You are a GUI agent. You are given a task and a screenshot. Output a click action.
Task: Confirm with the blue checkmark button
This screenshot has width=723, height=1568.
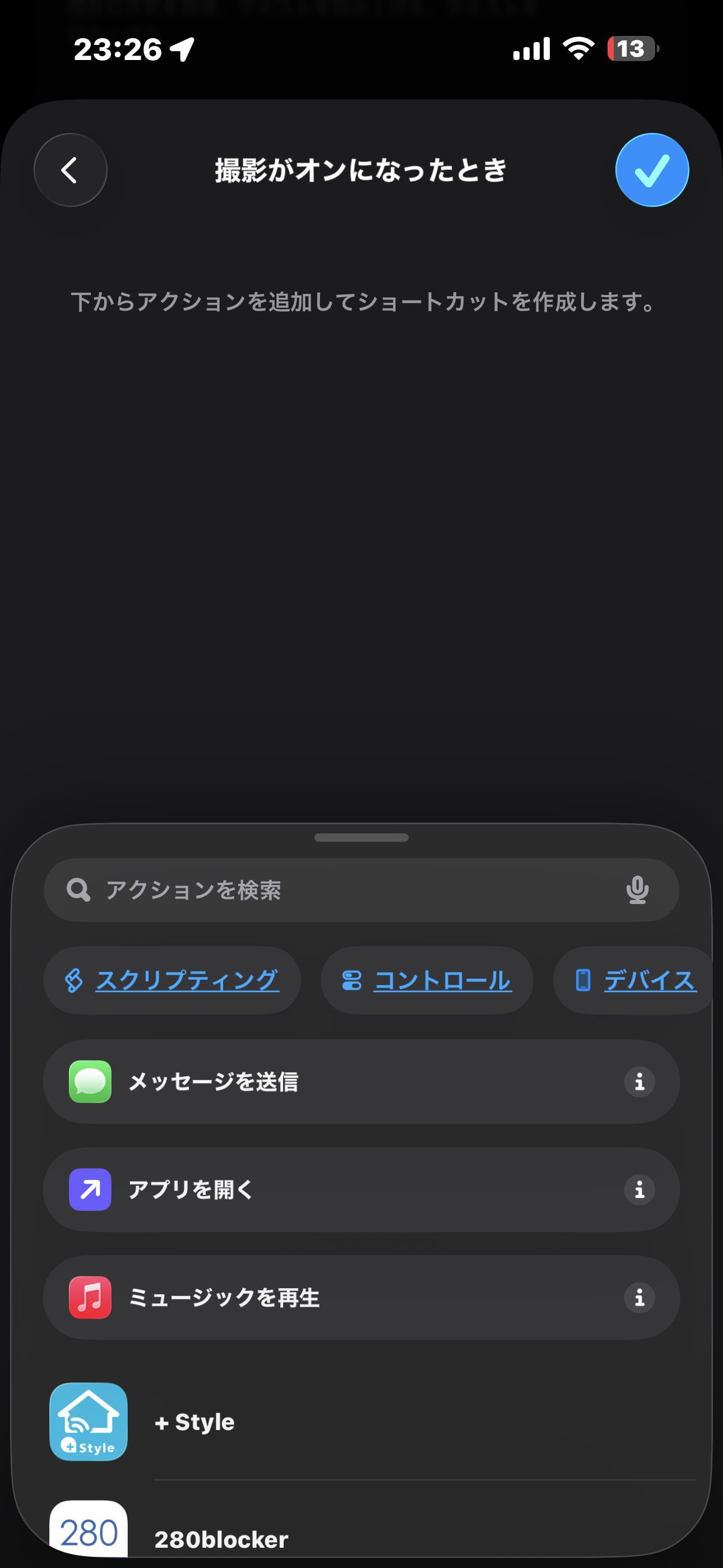pyautogui.click(x=652, y=170)
